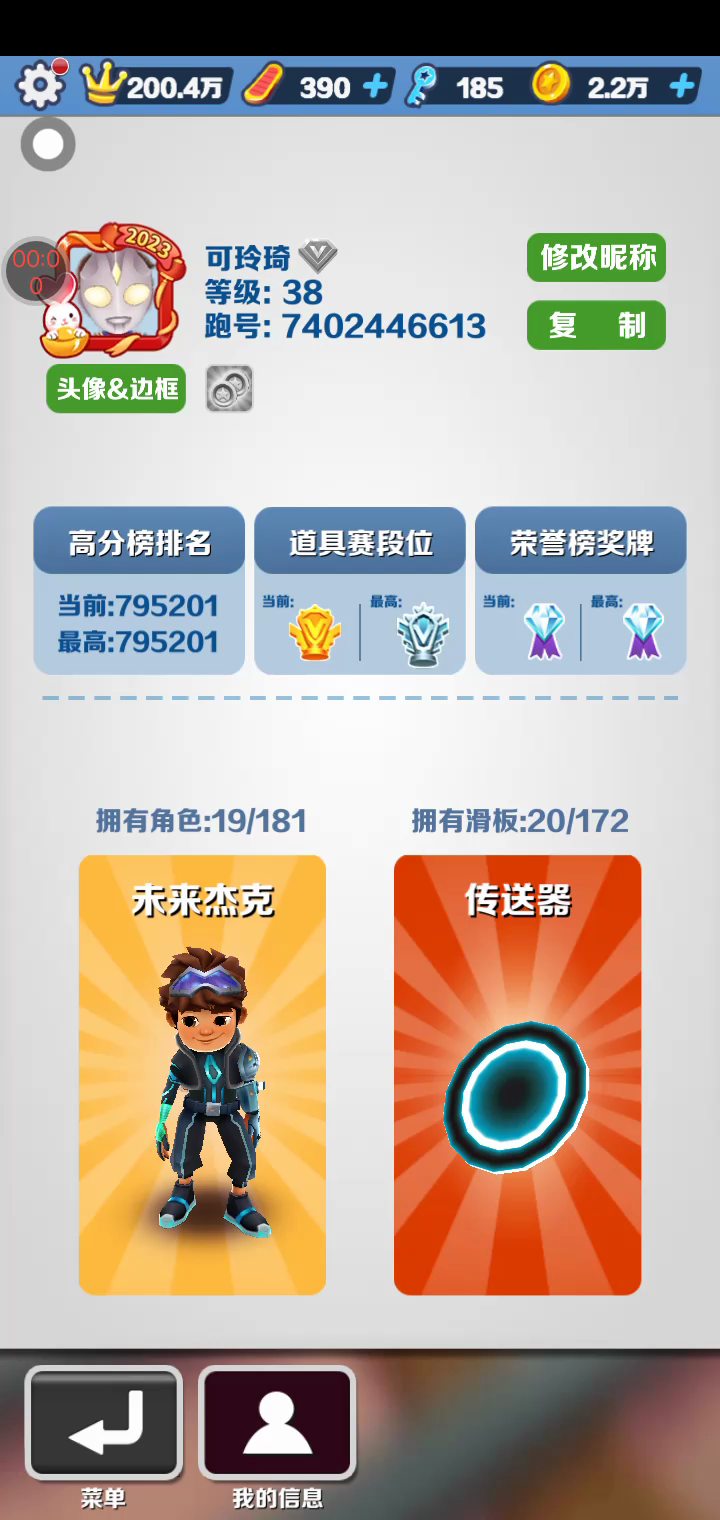Add more hoverboards with the plus
The height and width of the screenshot is (1520, 720).
click(376, 87)
